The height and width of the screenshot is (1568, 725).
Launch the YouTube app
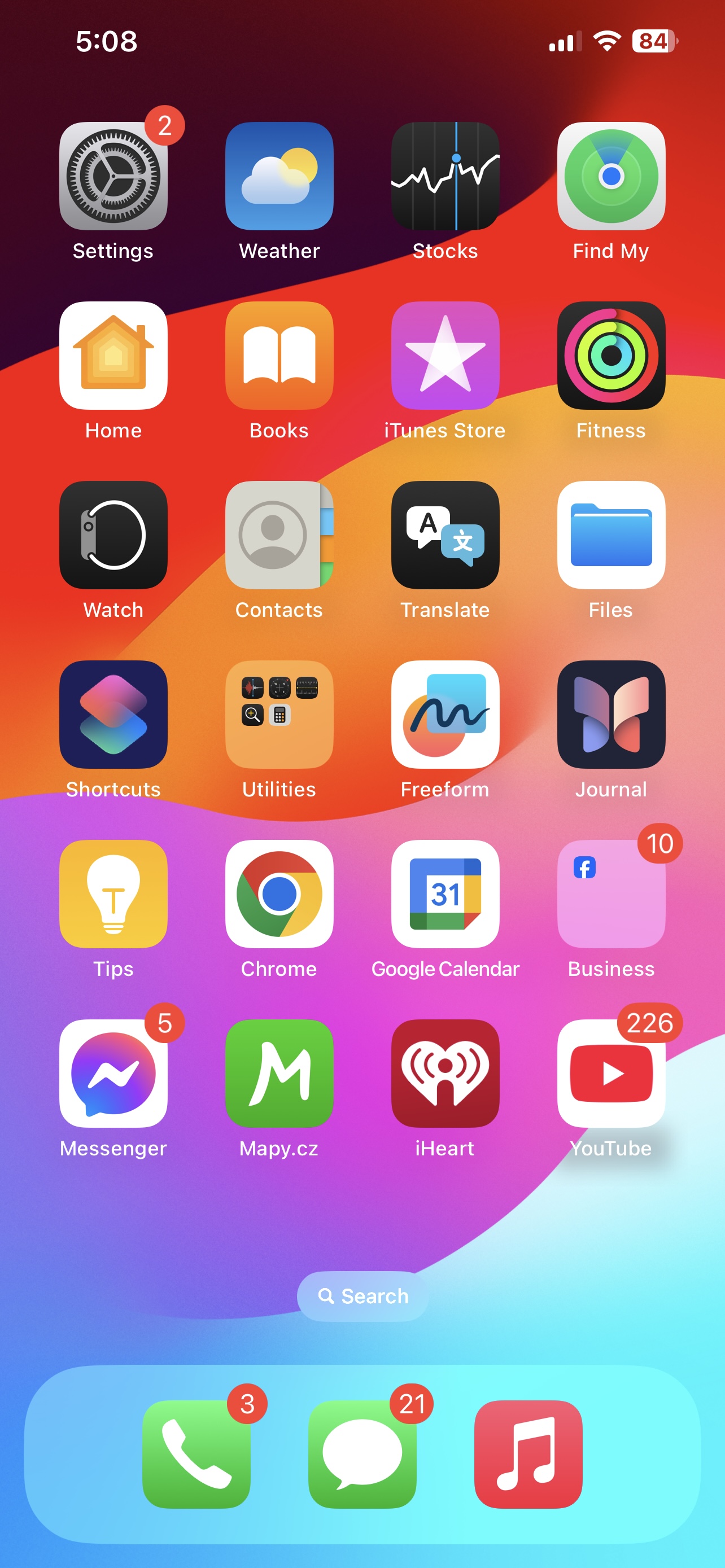610,1074
